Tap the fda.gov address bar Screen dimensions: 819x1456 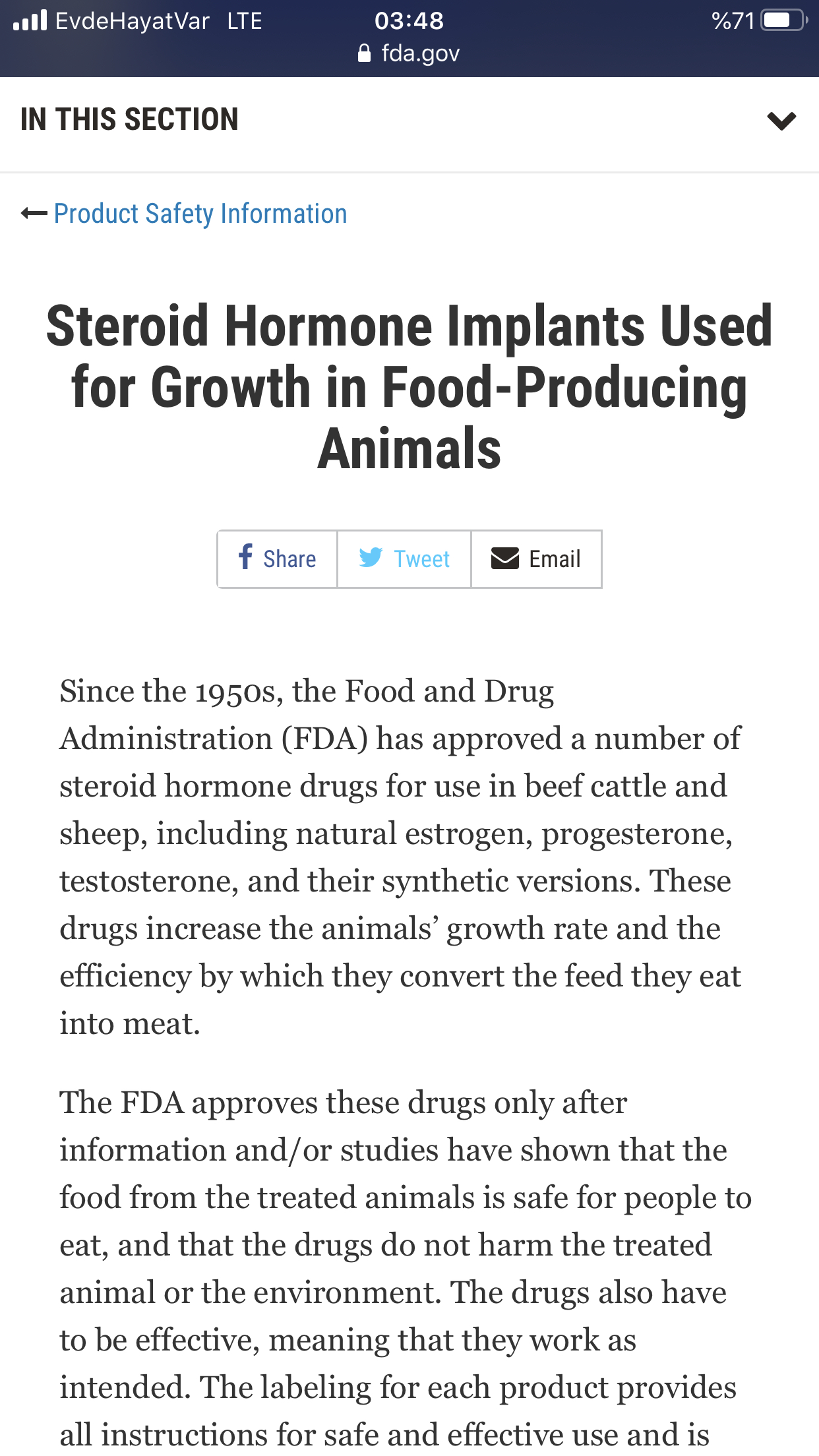[x=409, y=53]
